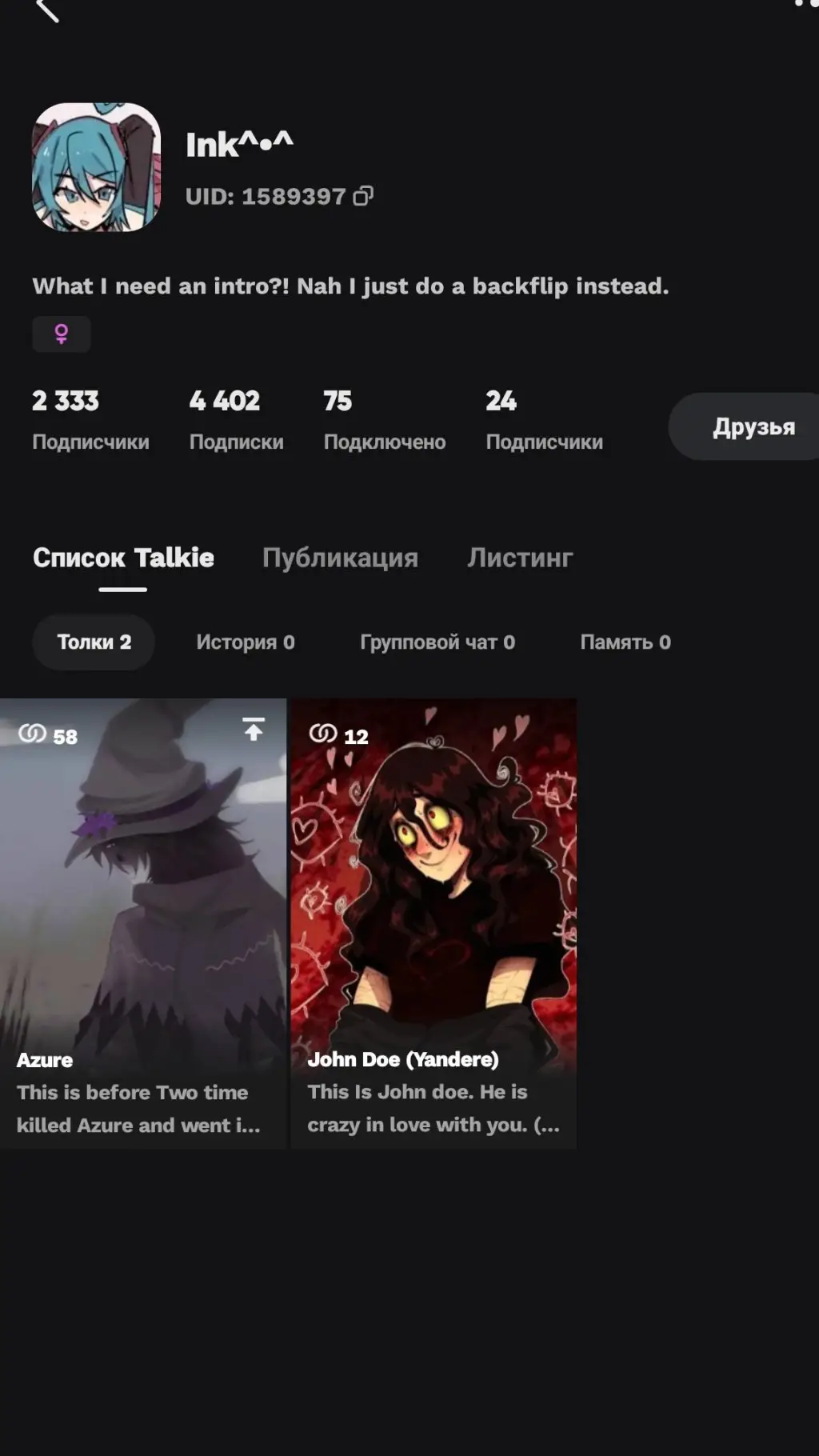Switch to the Публикация tab
The width and height of the screenshot is (819, 1456).
340,558
